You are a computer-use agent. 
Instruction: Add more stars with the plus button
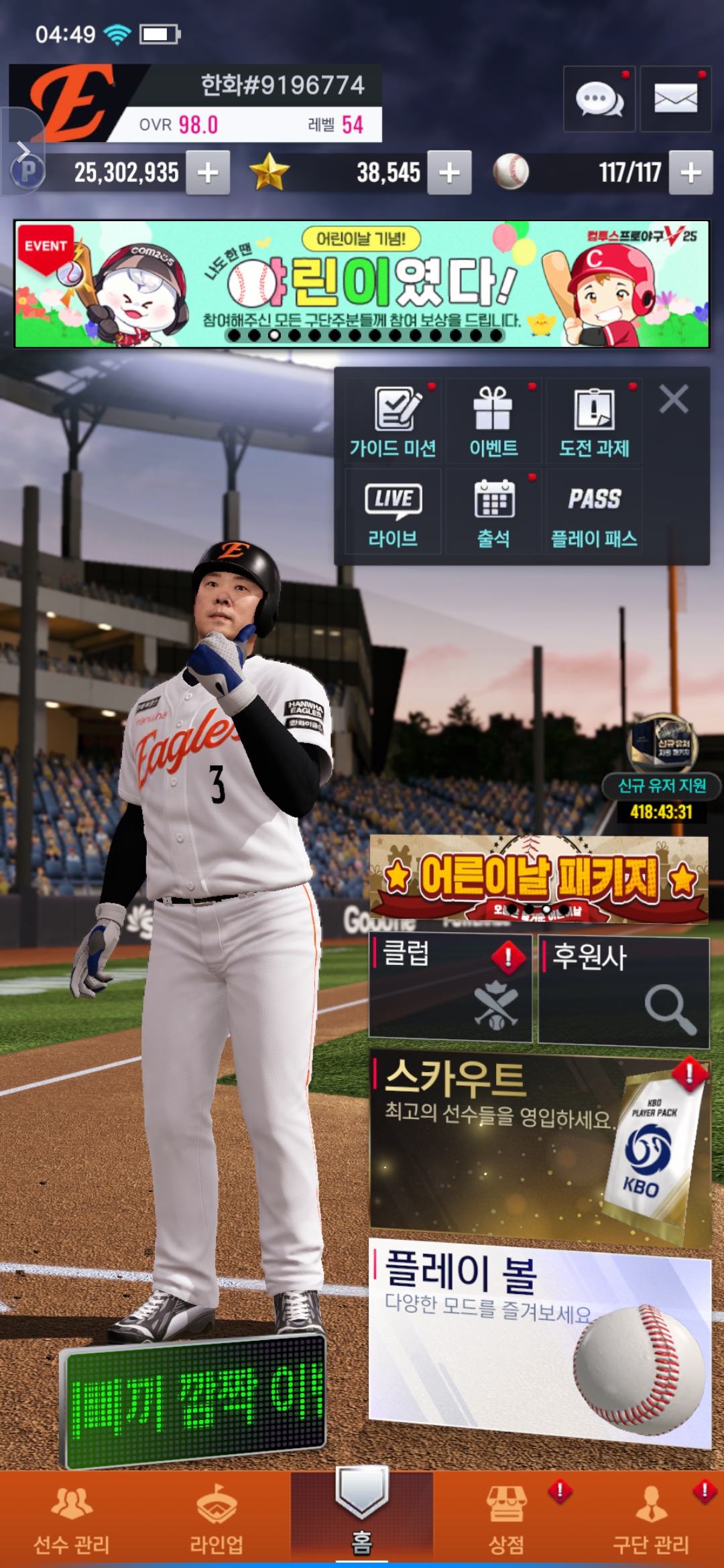[x=449, y=173]
